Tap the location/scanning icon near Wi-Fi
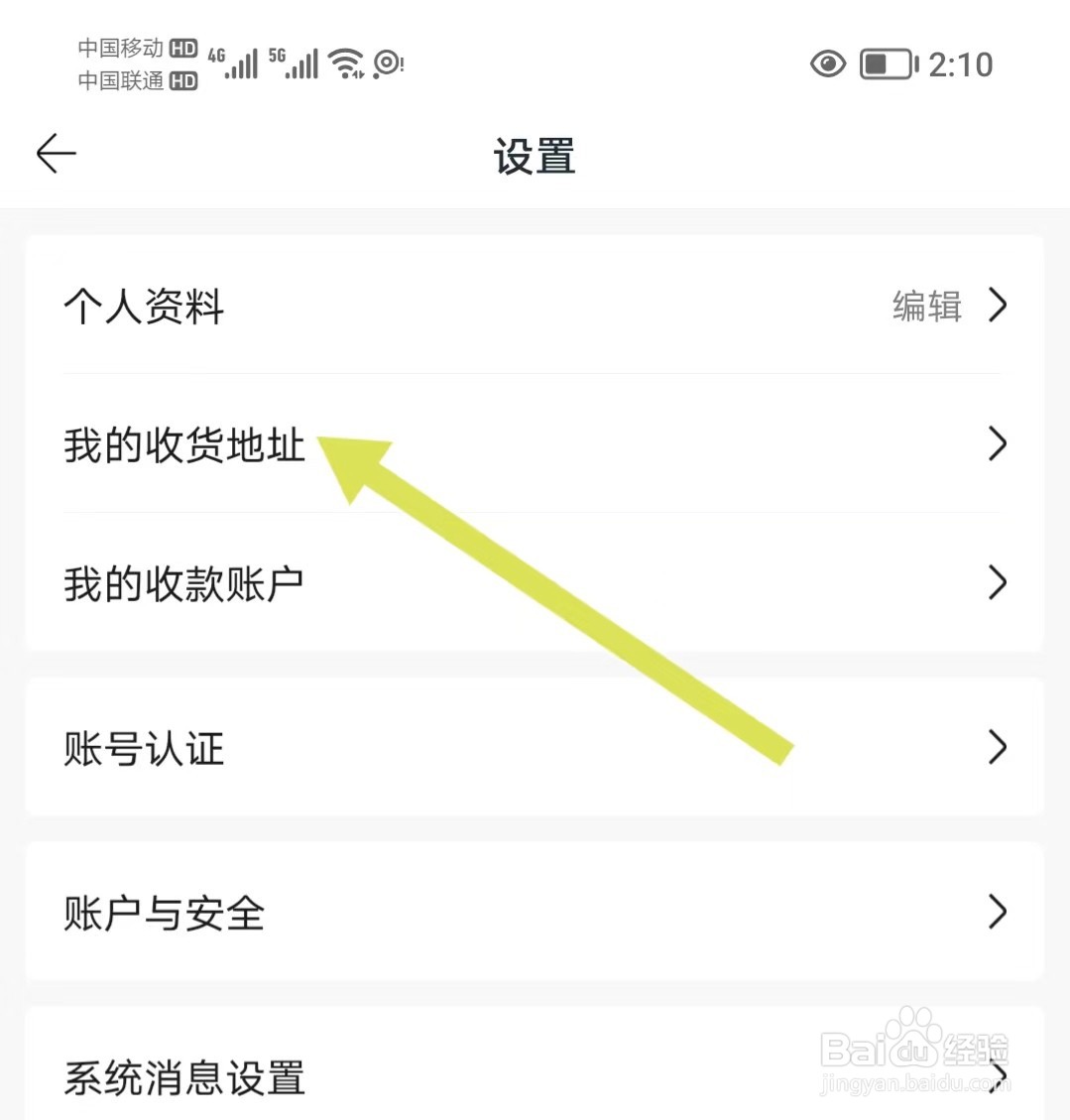The image size is (1070, 1120). click(x=387, y=63)
